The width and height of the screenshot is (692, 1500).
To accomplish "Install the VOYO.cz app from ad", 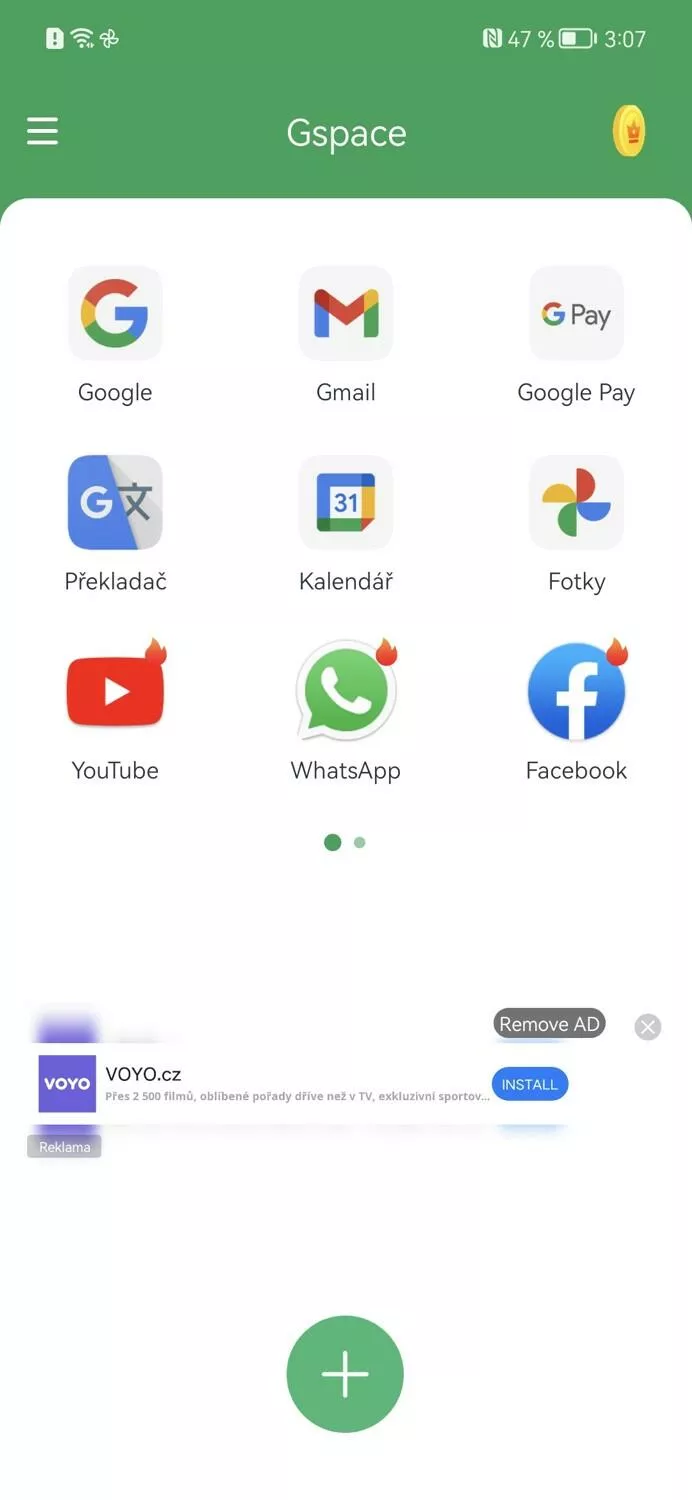I will (x=530, y=1084).
